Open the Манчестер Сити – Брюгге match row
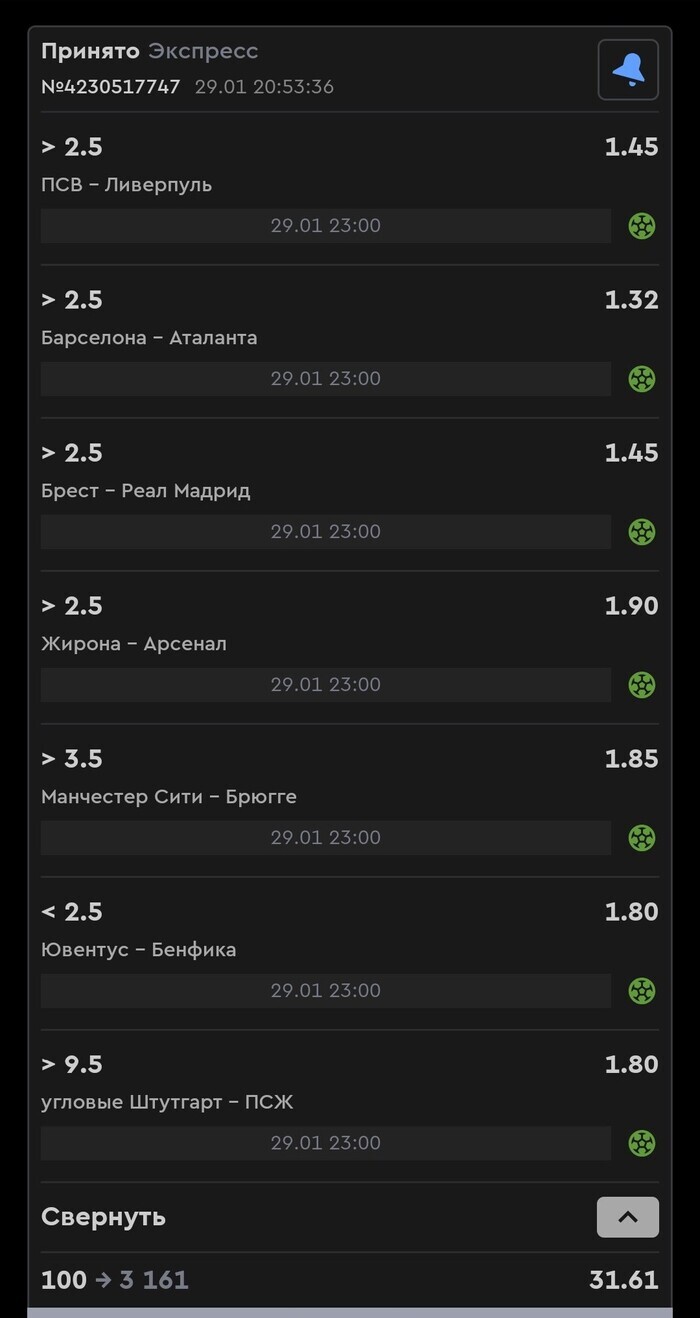This screenshot has width=700, height=1318. (x=350, y=800)
